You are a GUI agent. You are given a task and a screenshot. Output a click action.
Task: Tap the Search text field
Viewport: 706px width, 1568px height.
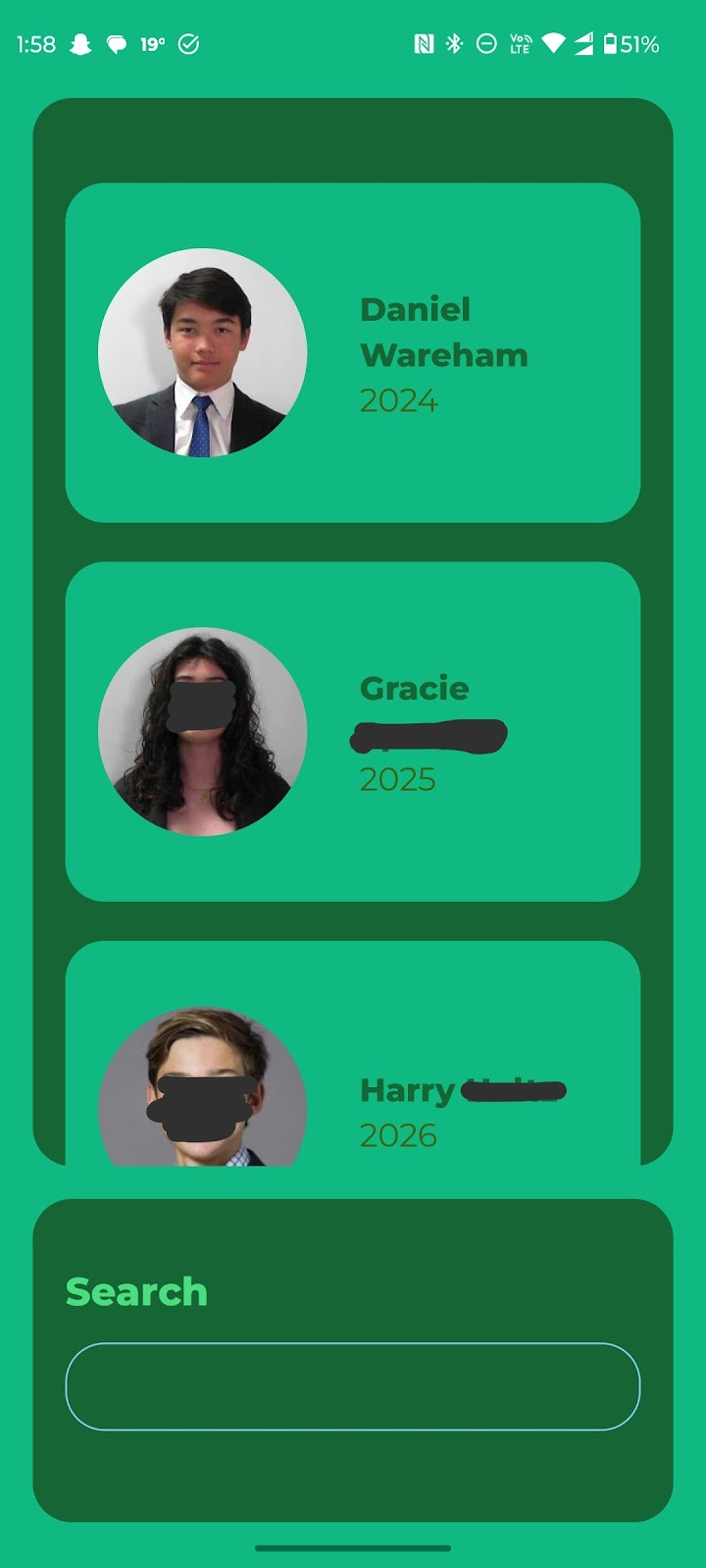[352, 1385]
